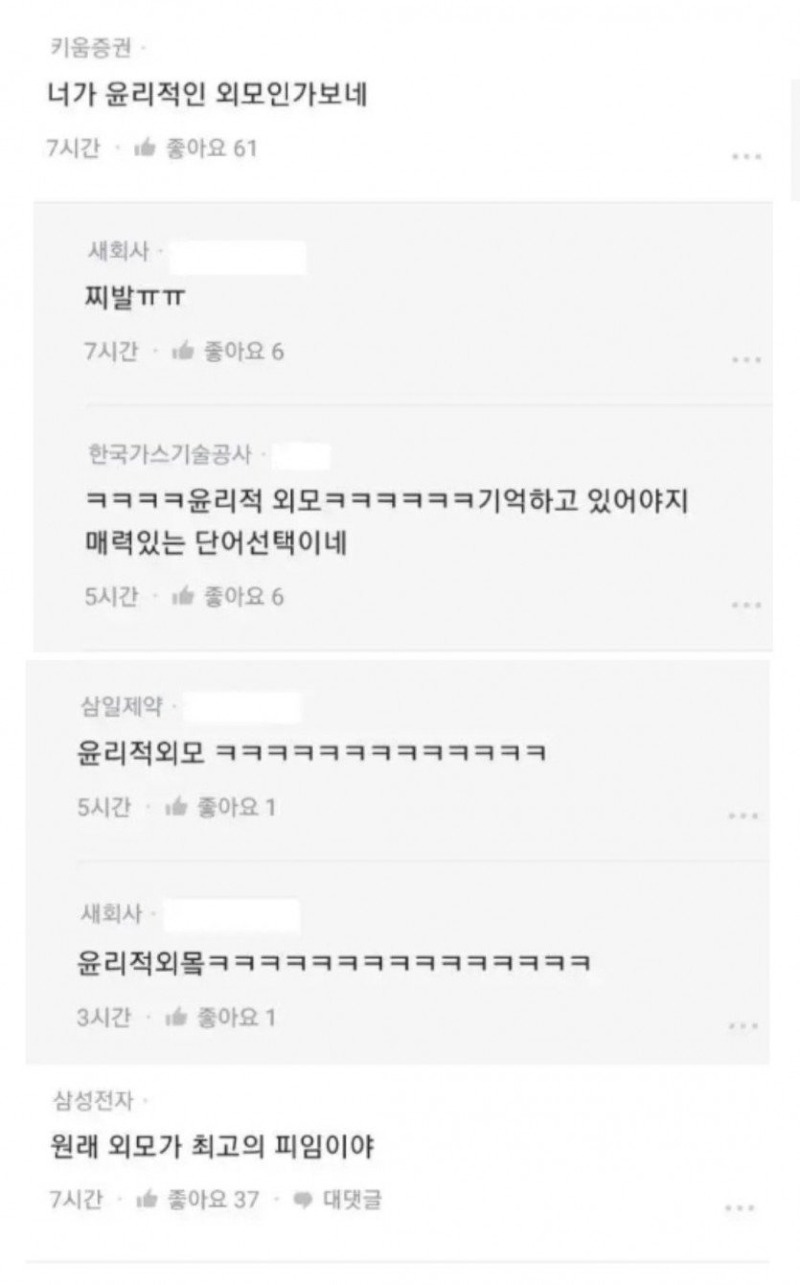Tap 대댓글 to reply to 삼성전자 comment
Screen dimensions: 800x1285
coord(338,1199)
